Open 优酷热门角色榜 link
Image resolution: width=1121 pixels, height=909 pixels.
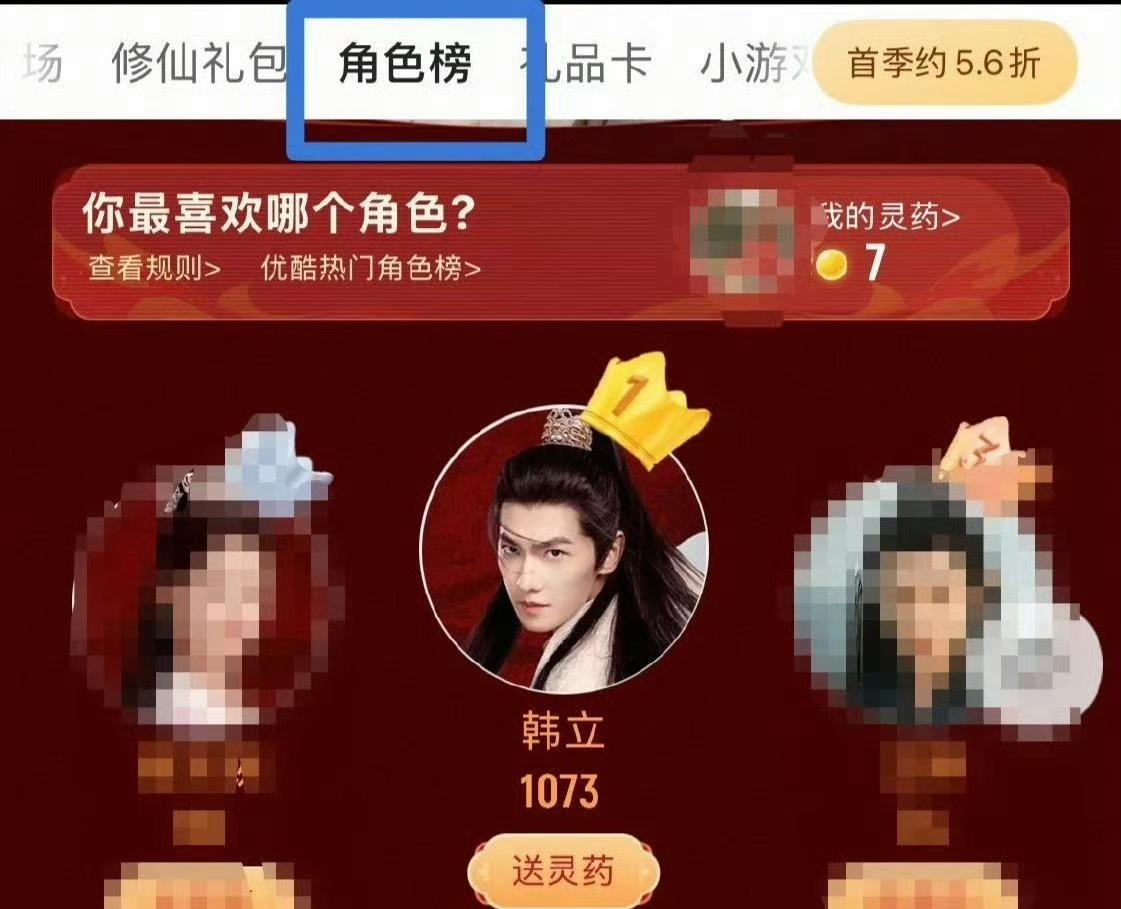(371, 269)
